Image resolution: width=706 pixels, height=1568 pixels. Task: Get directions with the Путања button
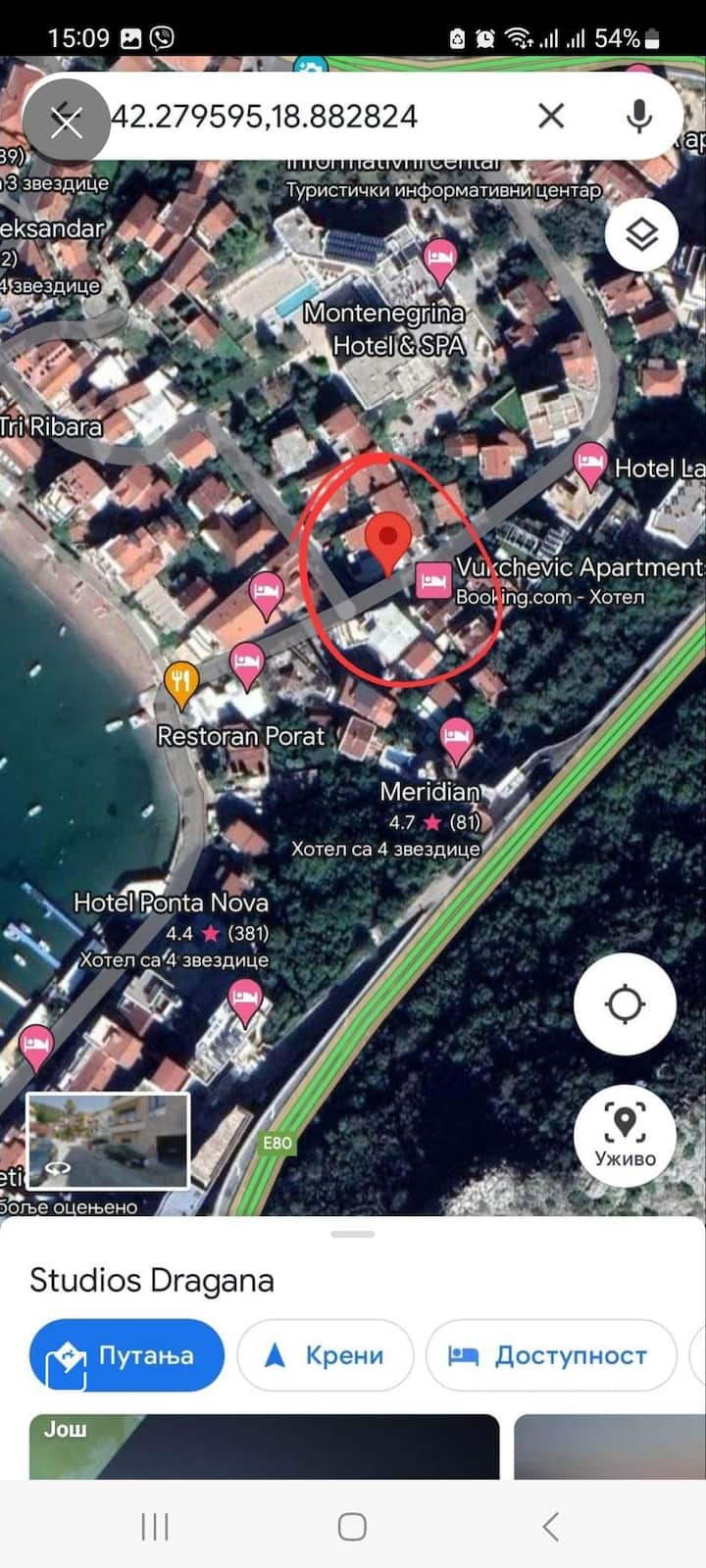(x=126, y=1355)
